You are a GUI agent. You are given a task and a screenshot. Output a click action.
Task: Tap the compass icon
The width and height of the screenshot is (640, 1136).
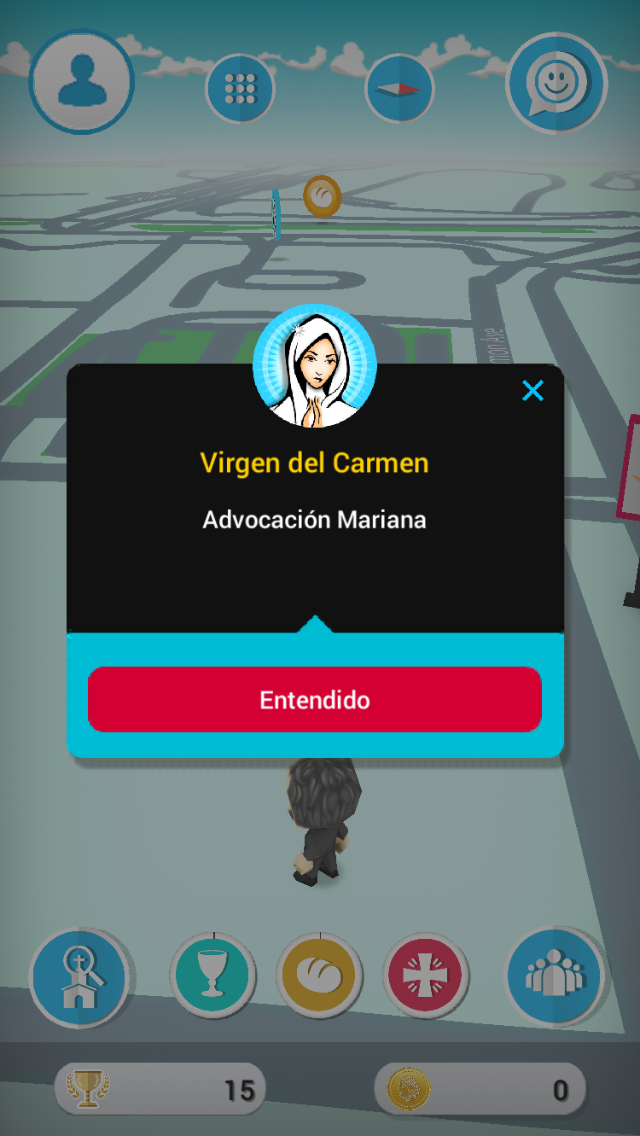pyautogui.click(x=399, y=88)
